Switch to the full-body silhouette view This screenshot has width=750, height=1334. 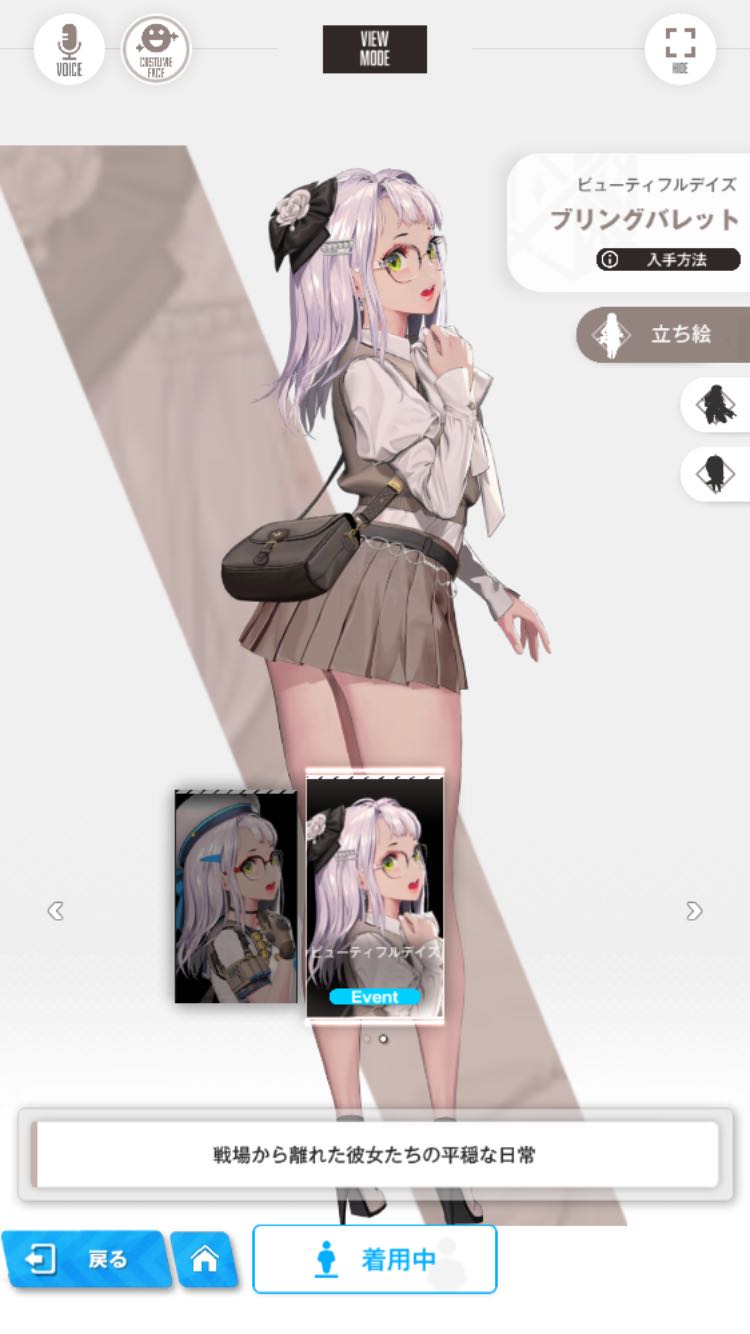(x=716, y=405)
